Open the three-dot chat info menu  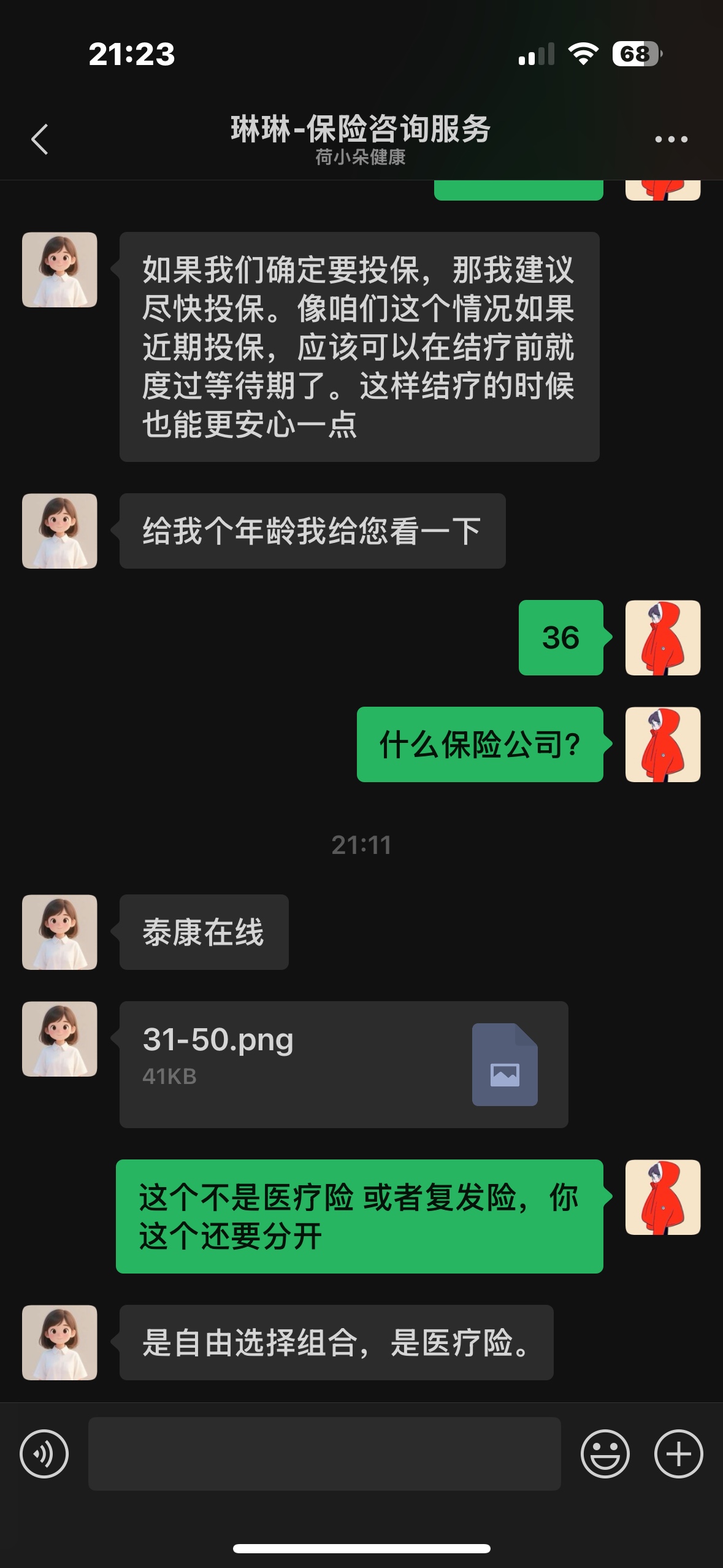click(x=671, y=139)
